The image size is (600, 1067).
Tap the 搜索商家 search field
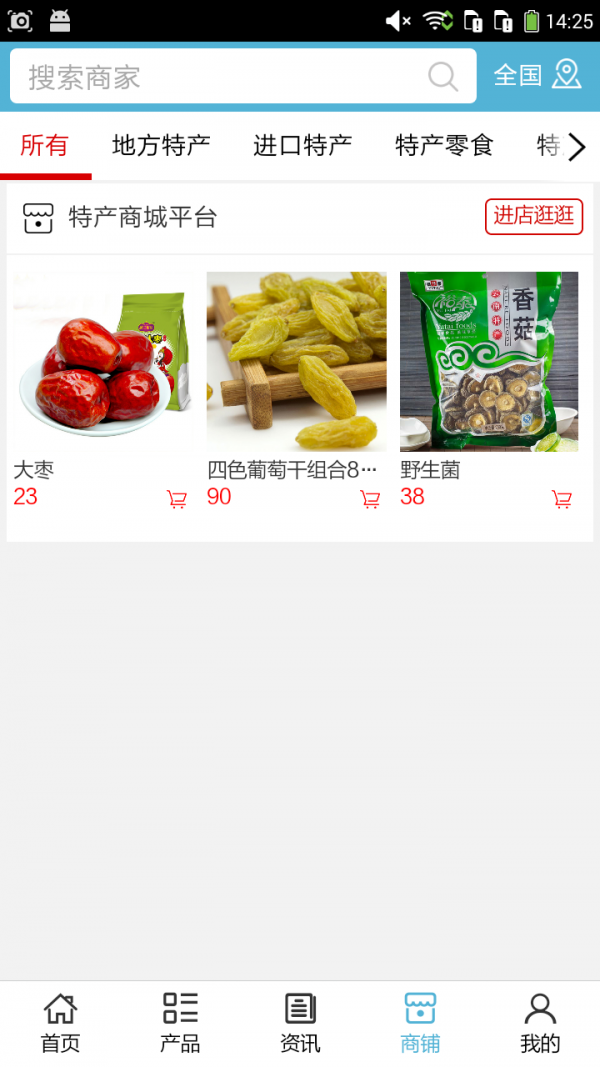pos(220,77)
